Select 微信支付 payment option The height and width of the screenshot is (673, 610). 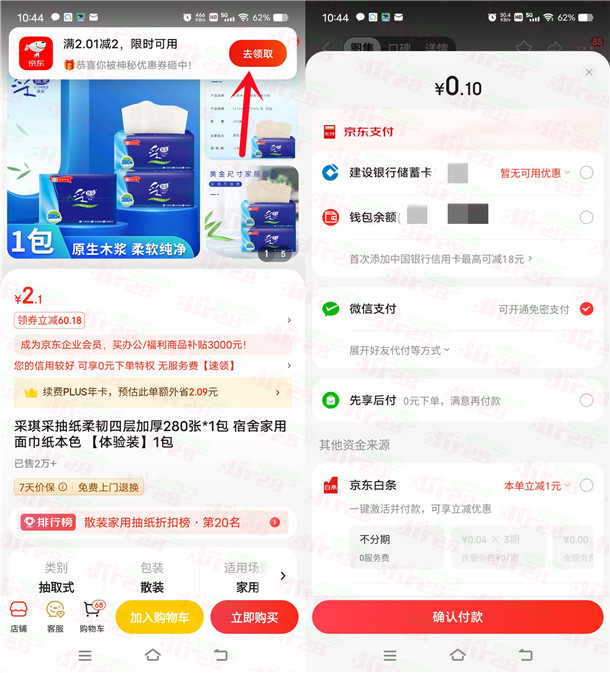coord(586,309)
